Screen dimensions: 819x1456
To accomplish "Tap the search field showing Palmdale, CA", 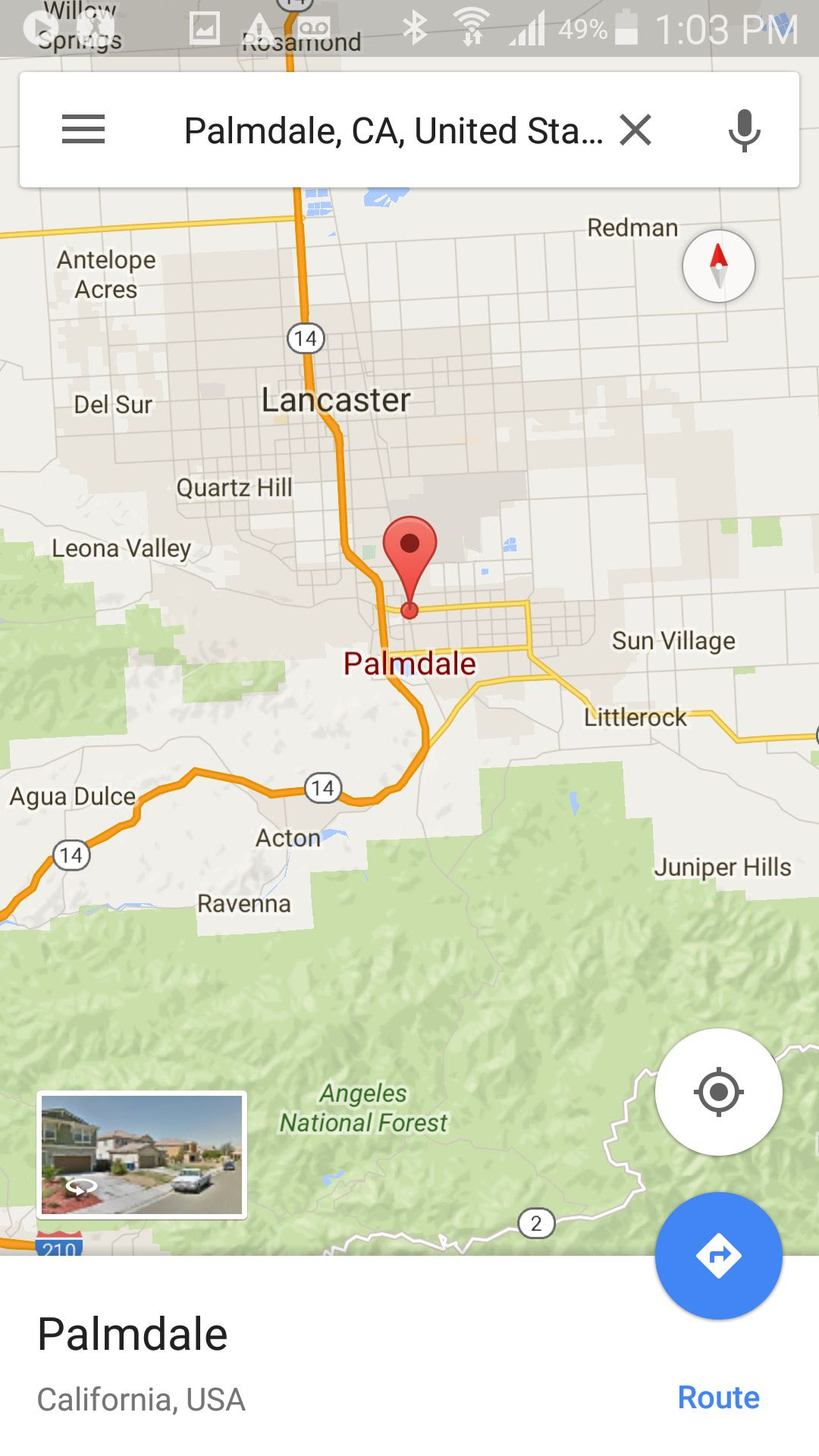I will click(x=394, y=130).
